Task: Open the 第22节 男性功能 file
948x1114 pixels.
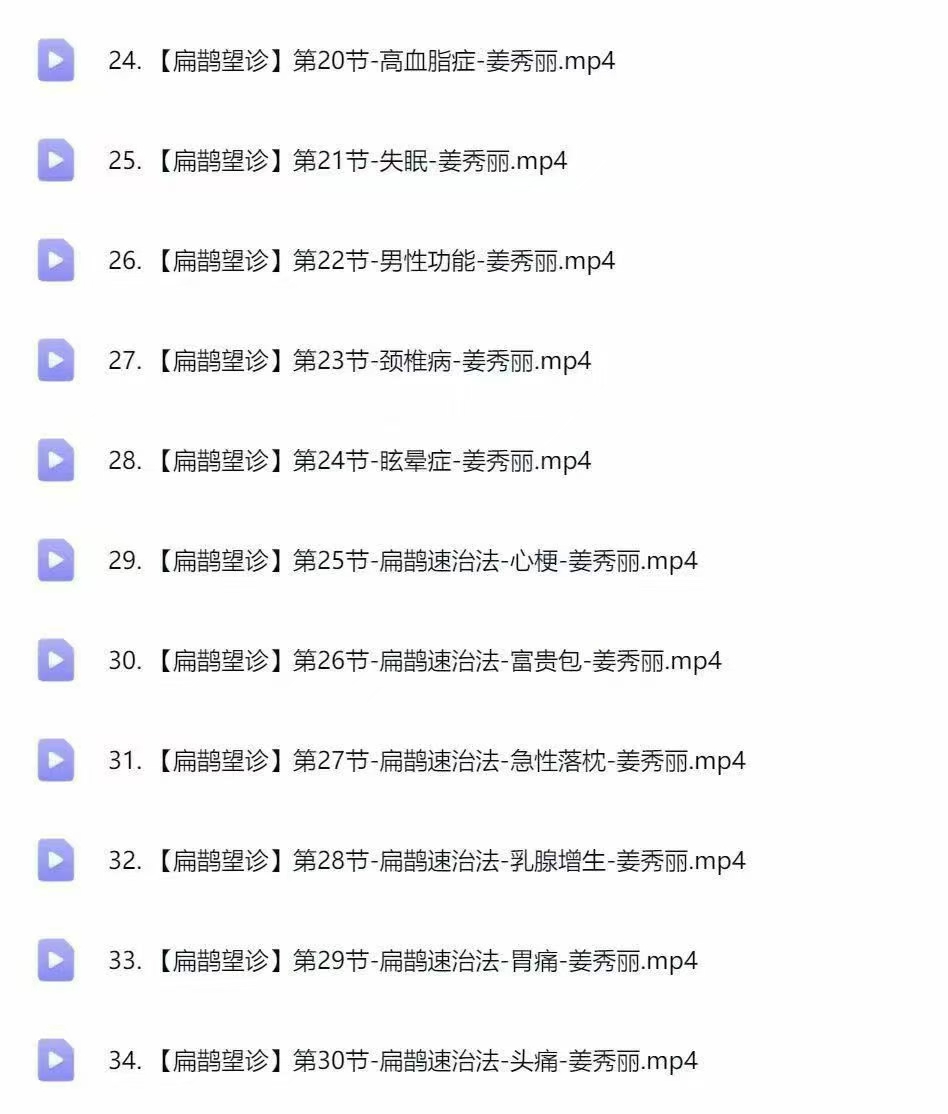Action: click(361, 261)
